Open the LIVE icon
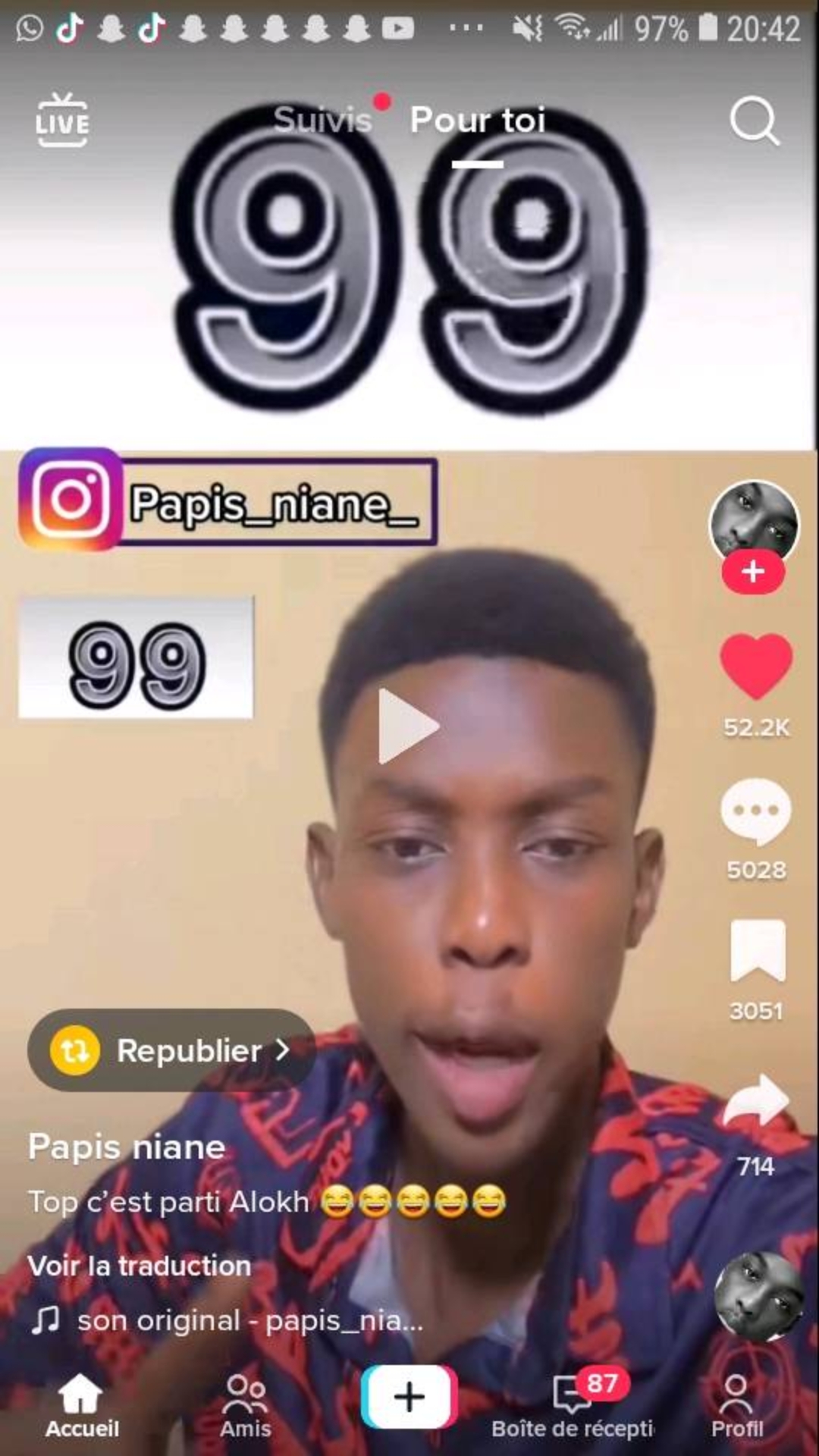The image size is (819, 1456). click(62, 120)
